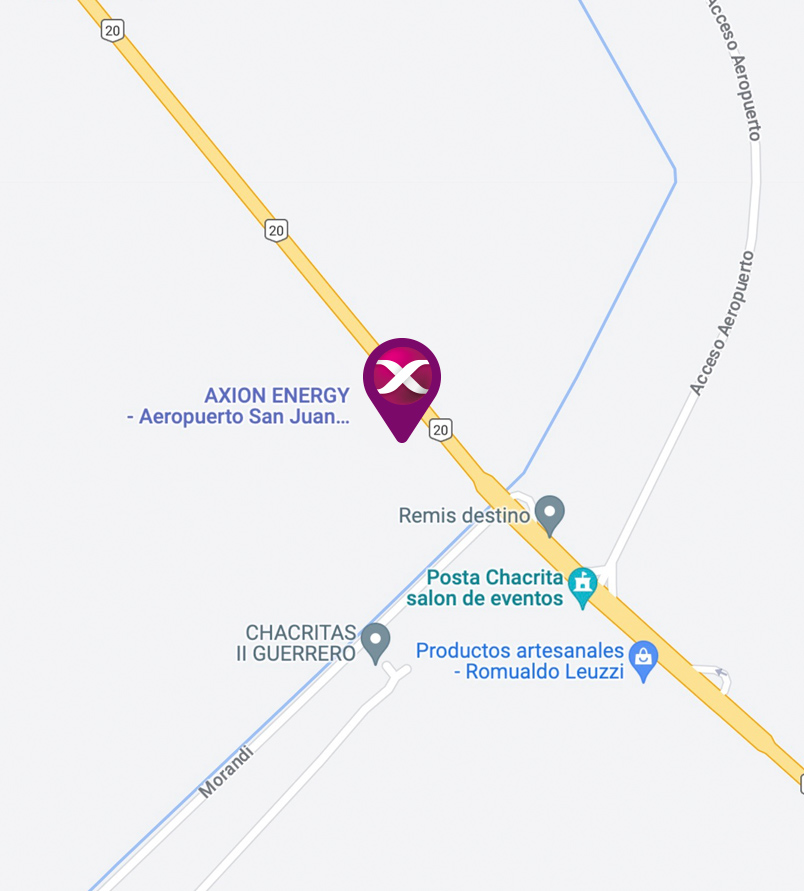View Productos artesanales Romualdo Leuzzi shop marker

(645, 660)
